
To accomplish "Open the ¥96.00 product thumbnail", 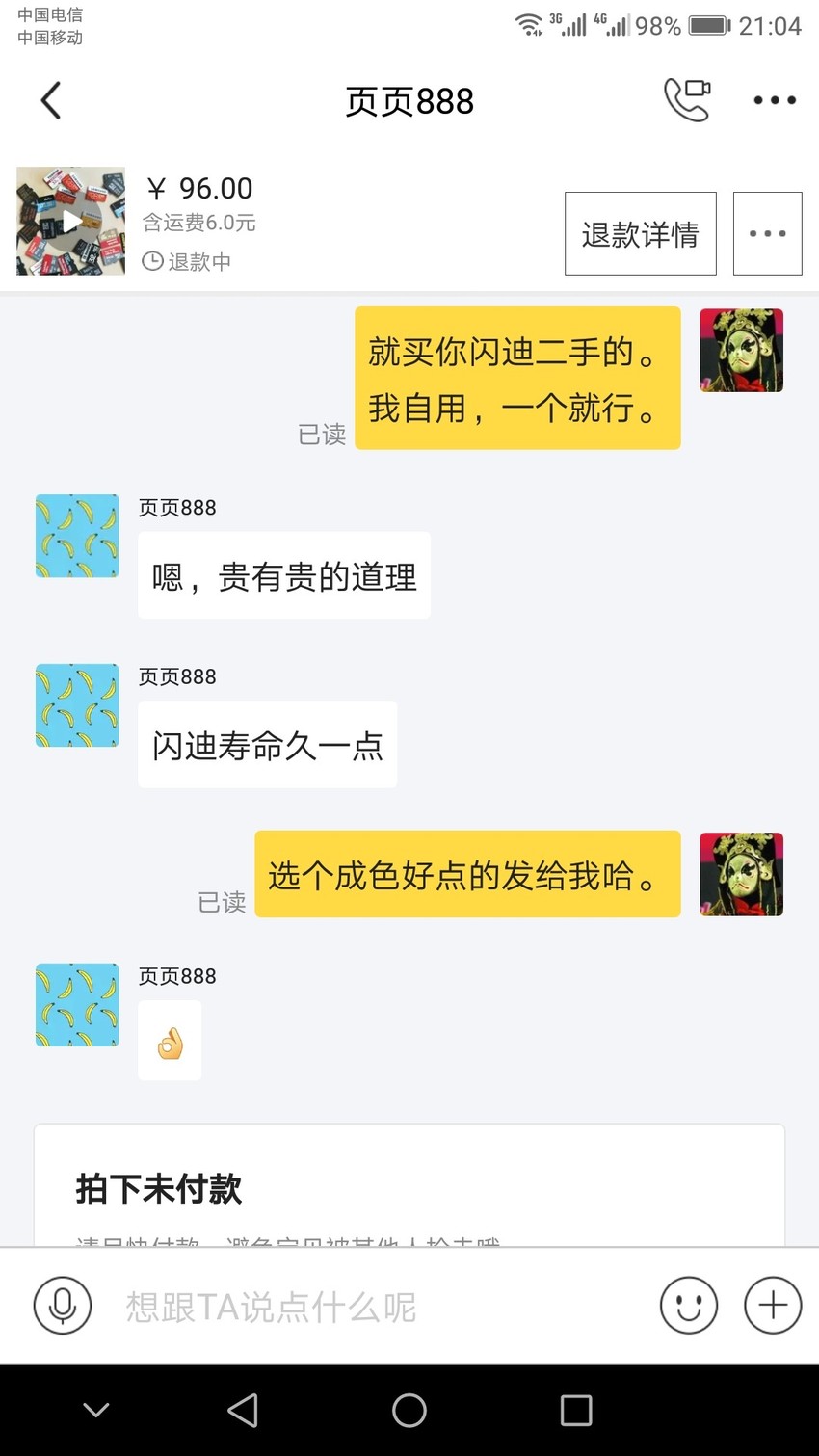I will pos(70,221).
